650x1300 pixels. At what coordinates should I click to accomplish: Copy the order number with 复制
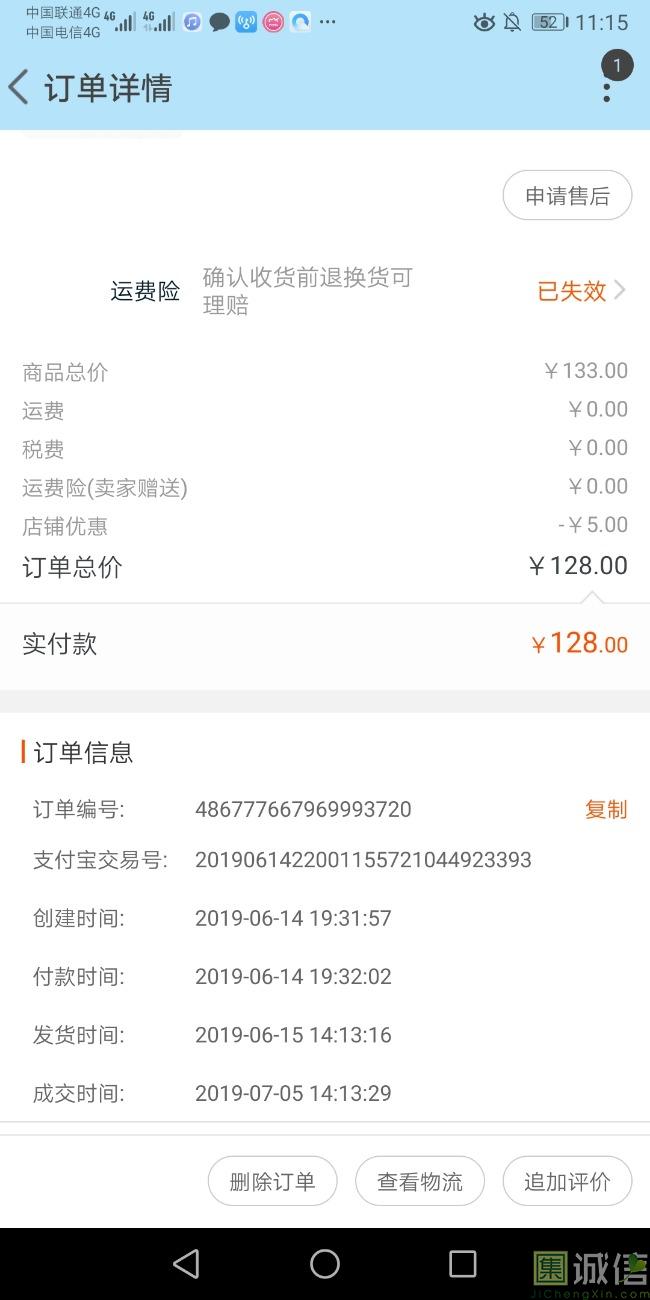click(606, 809)
